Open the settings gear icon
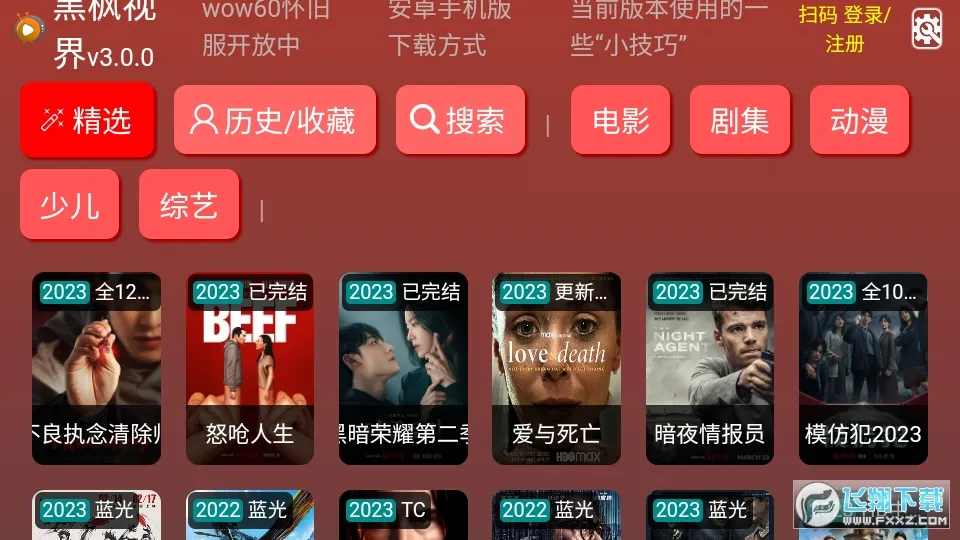This screenshot has height=540, width=960. [x=927, y=29]
